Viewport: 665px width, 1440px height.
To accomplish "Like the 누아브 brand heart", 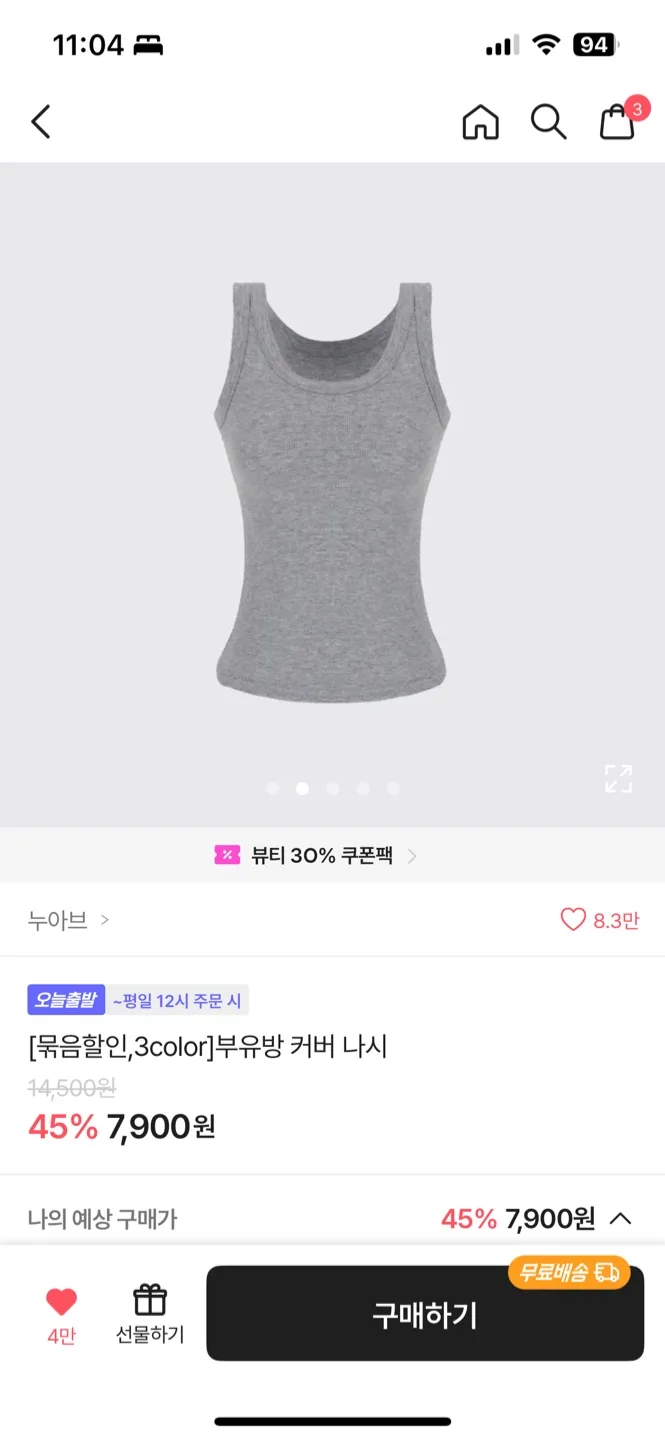I will click(573, 920).
